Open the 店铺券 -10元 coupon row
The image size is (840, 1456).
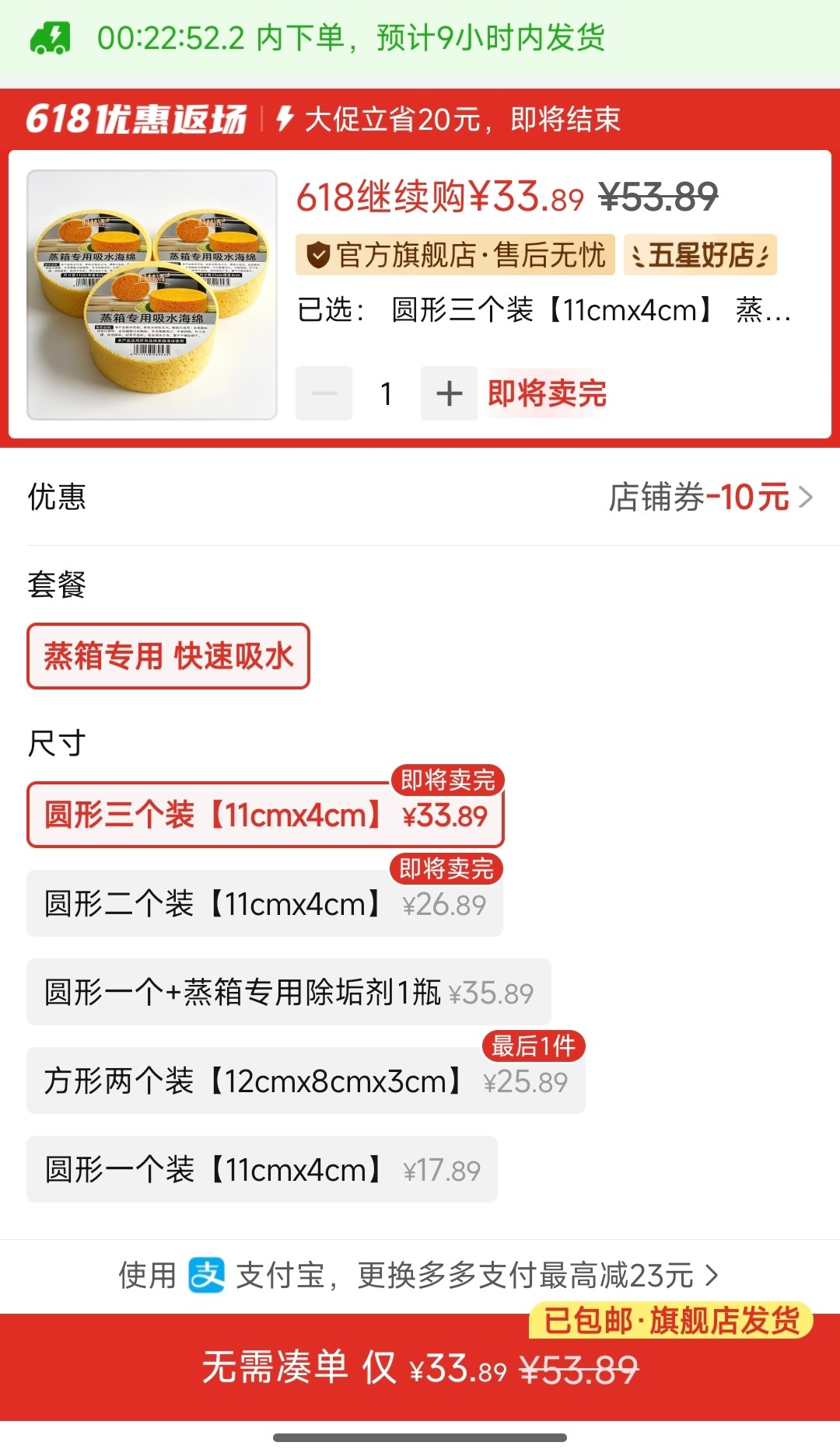420,497
